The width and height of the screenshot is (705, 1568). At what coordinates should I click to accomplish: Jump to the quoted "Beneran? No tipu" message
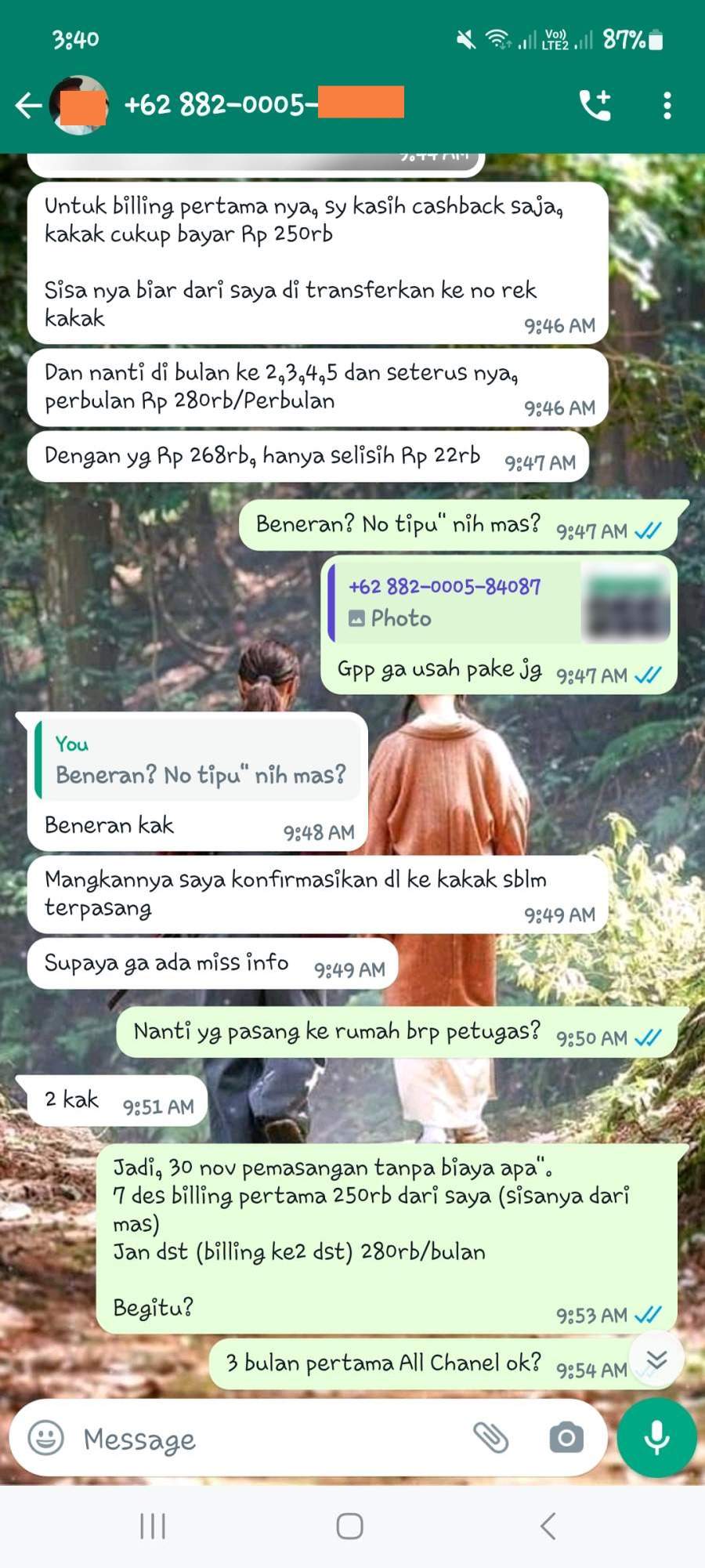198,760
